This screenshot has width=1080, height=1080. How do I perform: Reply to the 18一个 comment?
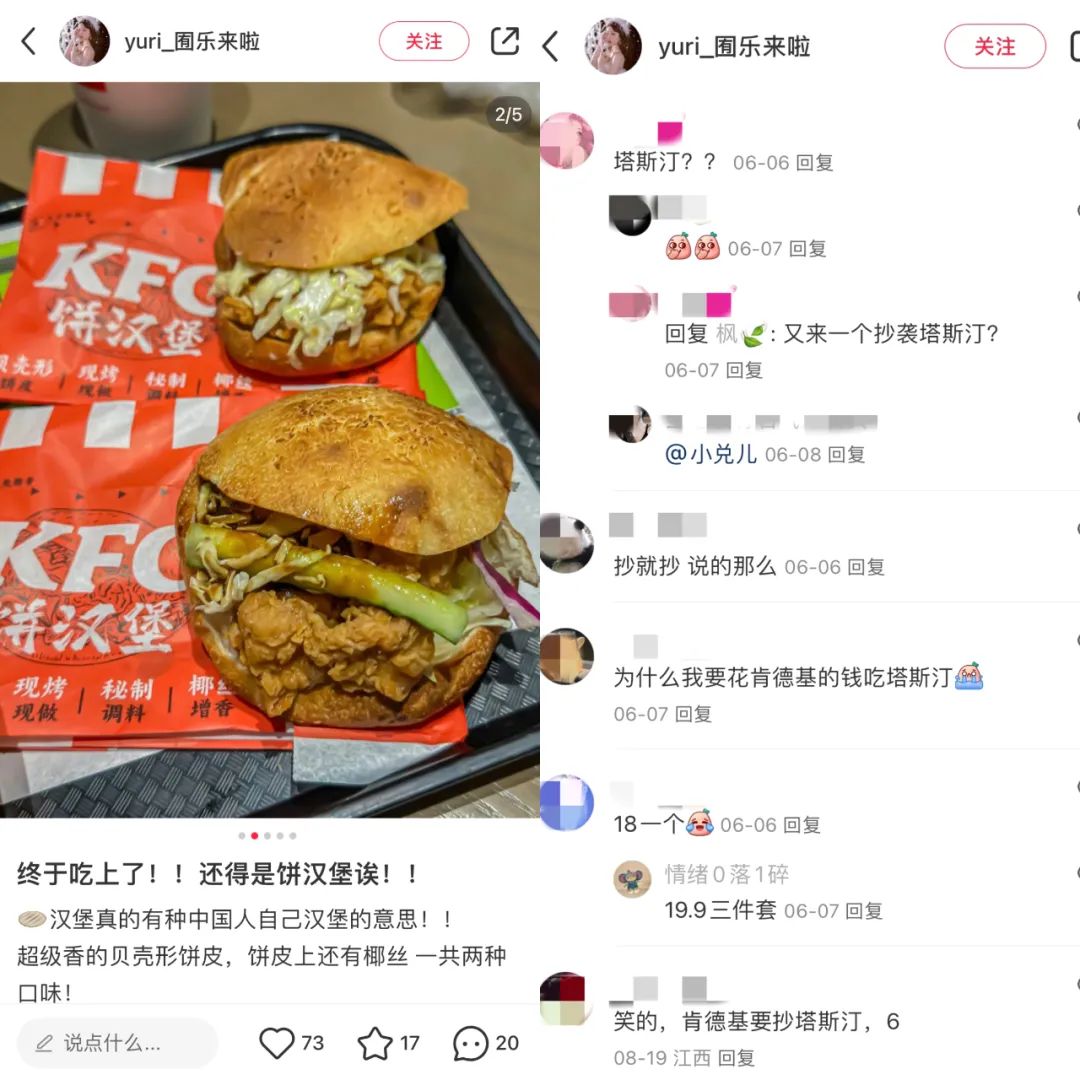click(802, 825)
